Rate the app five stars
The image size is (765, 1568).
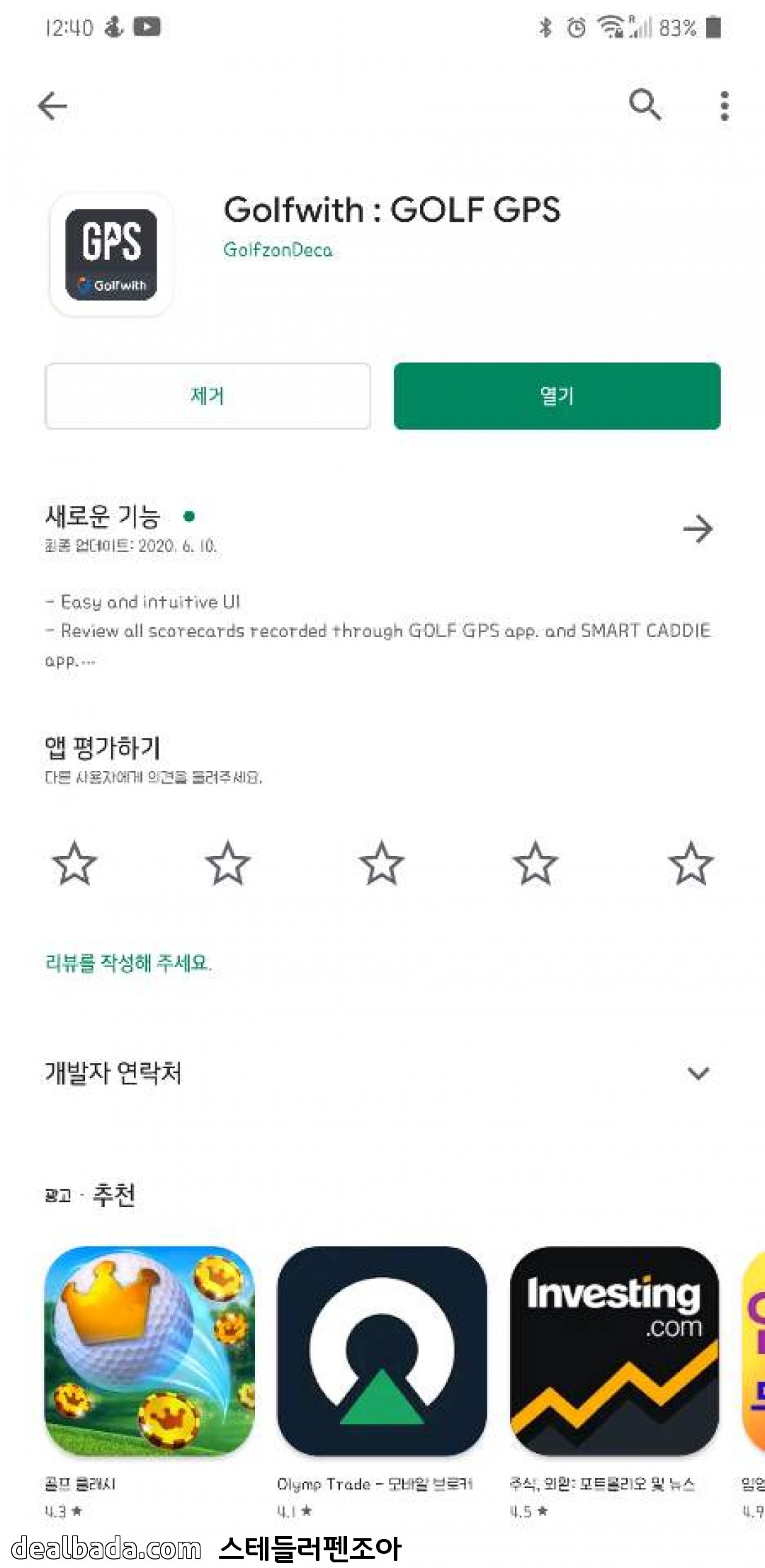[690, 863]
